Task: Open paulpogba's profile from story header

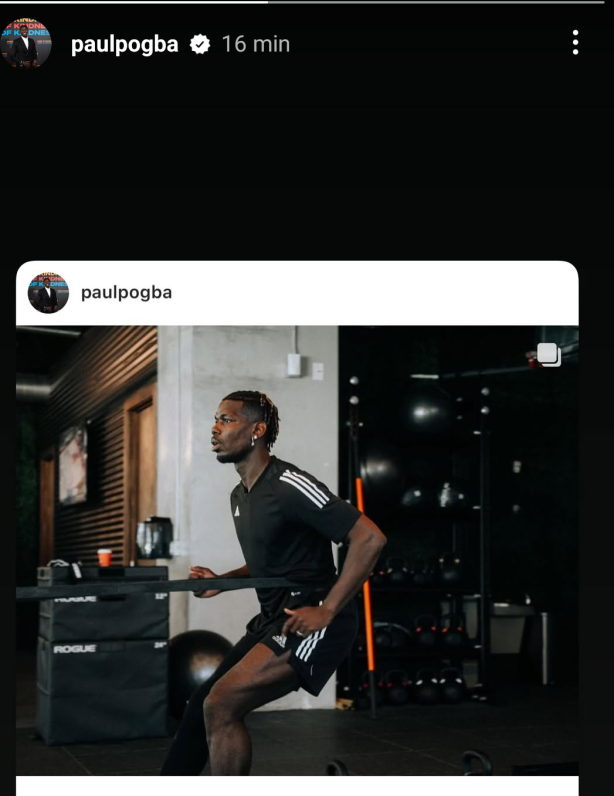Action: (x=124, y=44)
